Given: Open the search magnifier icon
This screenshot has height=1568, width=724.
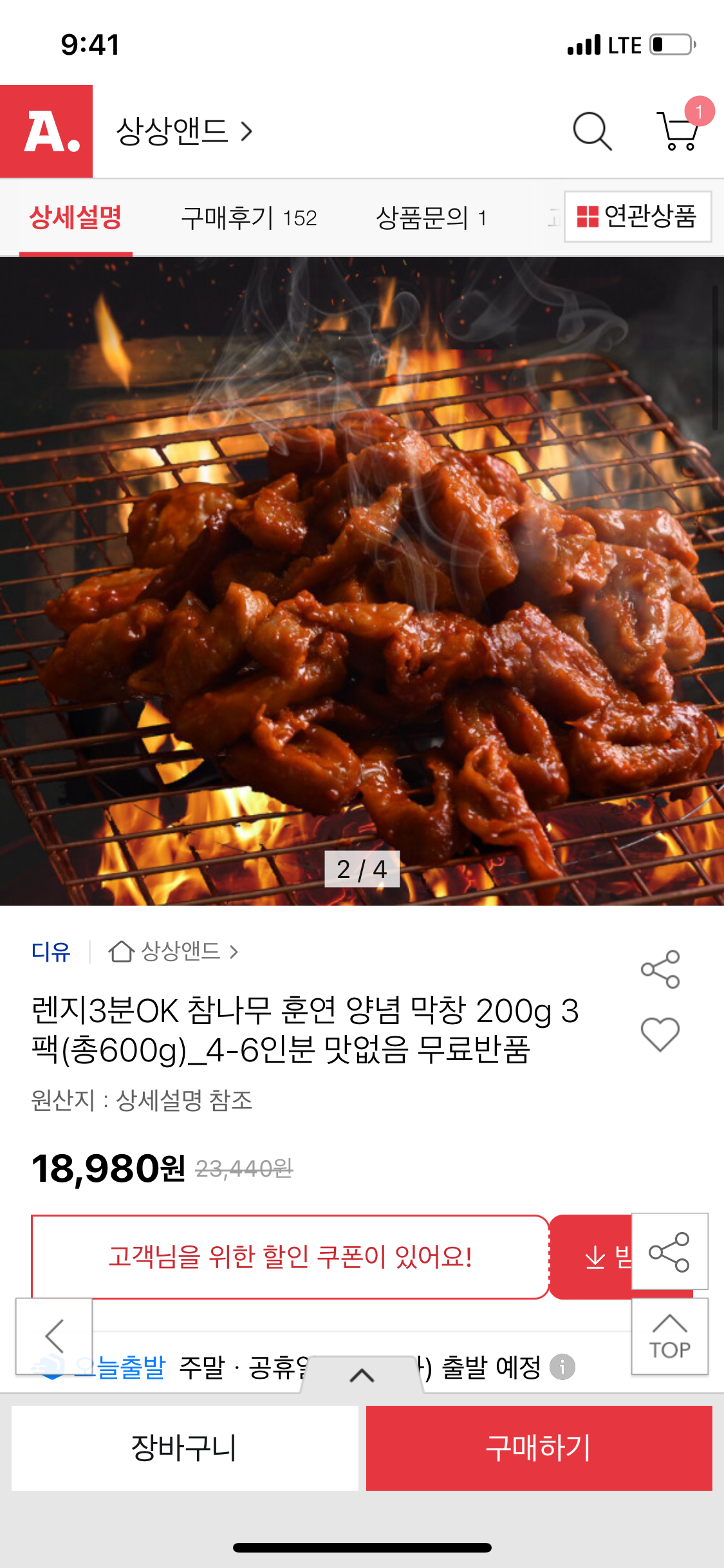Looking at the screenshot, I should coord(591,131).
